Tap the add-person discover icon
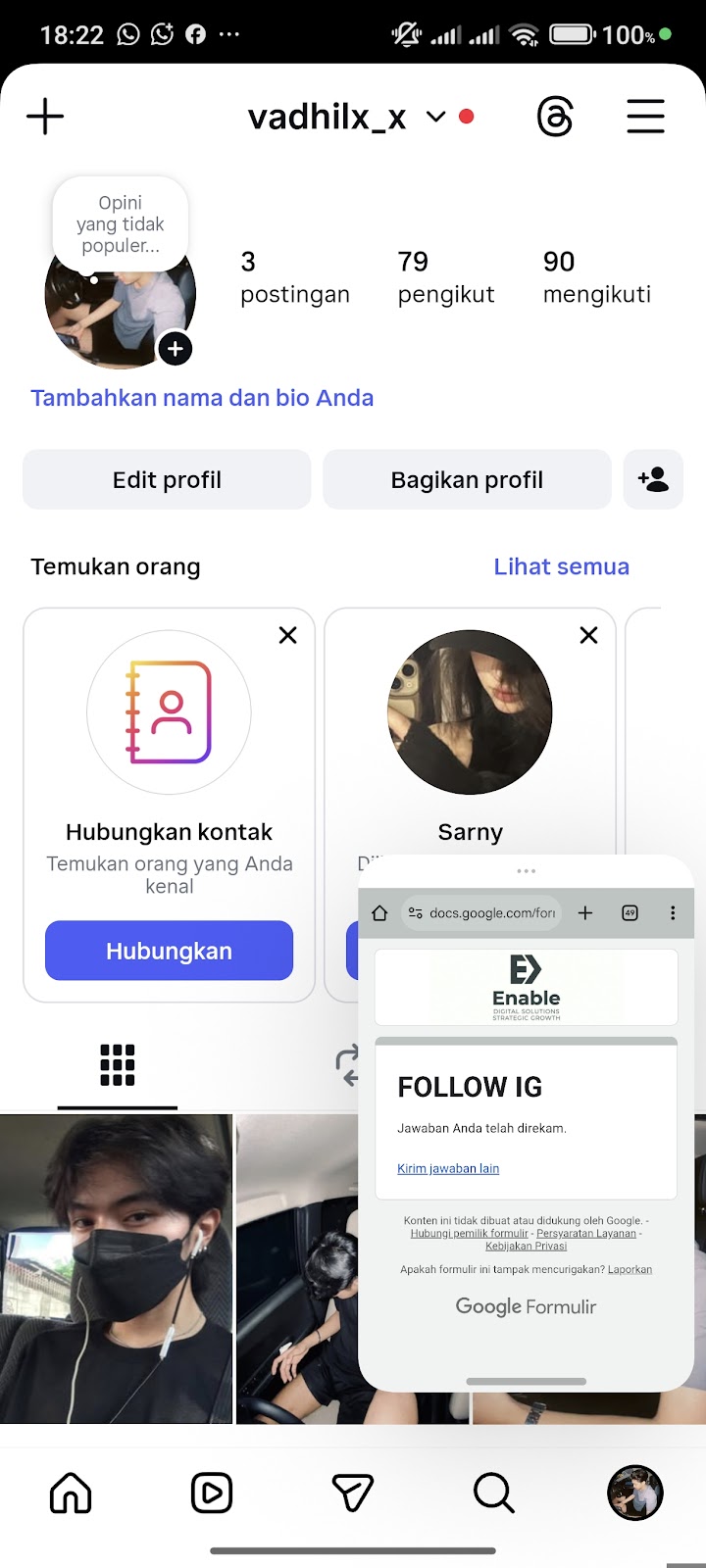Image resolution: width=706 pixels, height=1568 pixels. 653,479
